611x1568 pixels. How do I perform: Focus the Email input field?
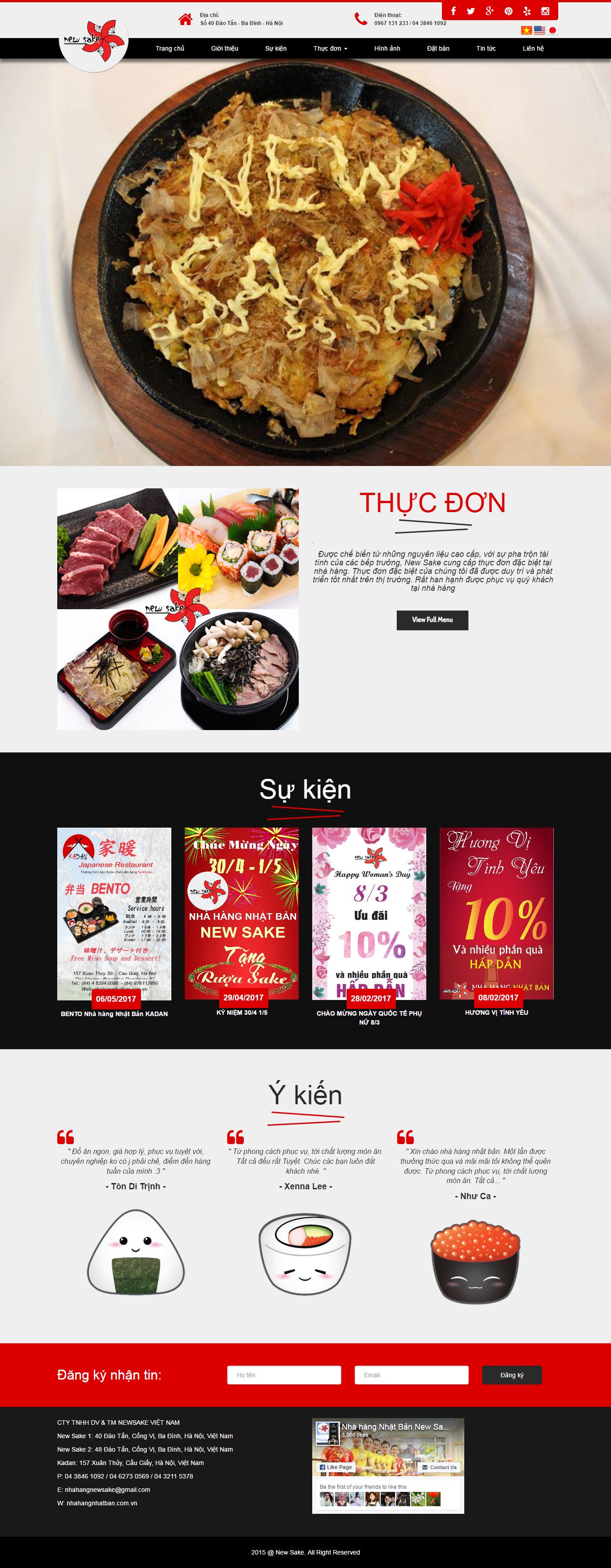click(412, 1375)
